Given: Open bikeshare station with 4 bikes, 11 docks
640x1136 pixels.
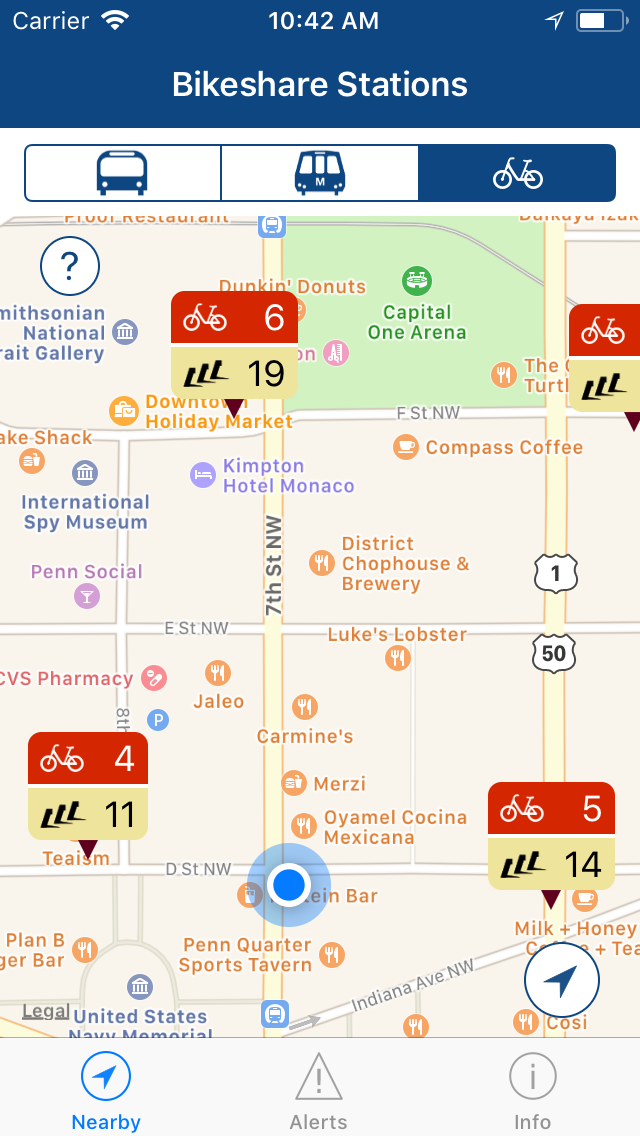Looking at the screenshot, I should [88, 786].
